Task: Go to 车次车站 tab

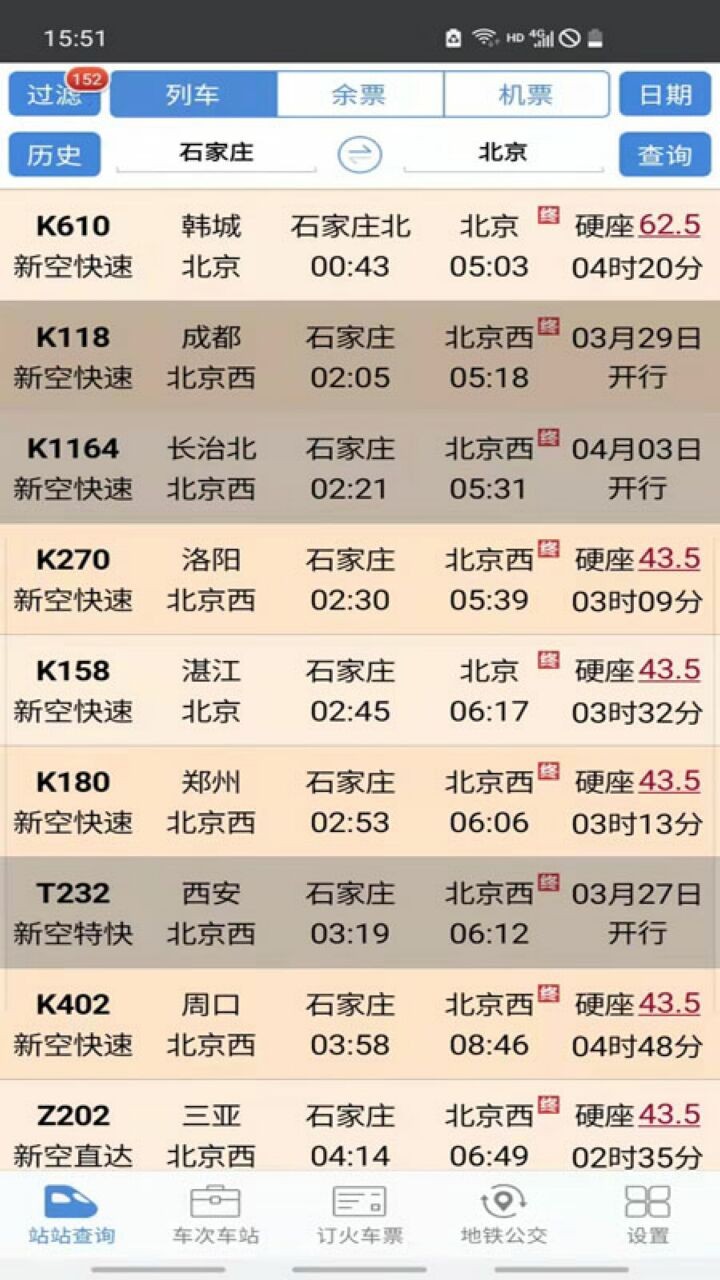Action: coord(215,1214)
